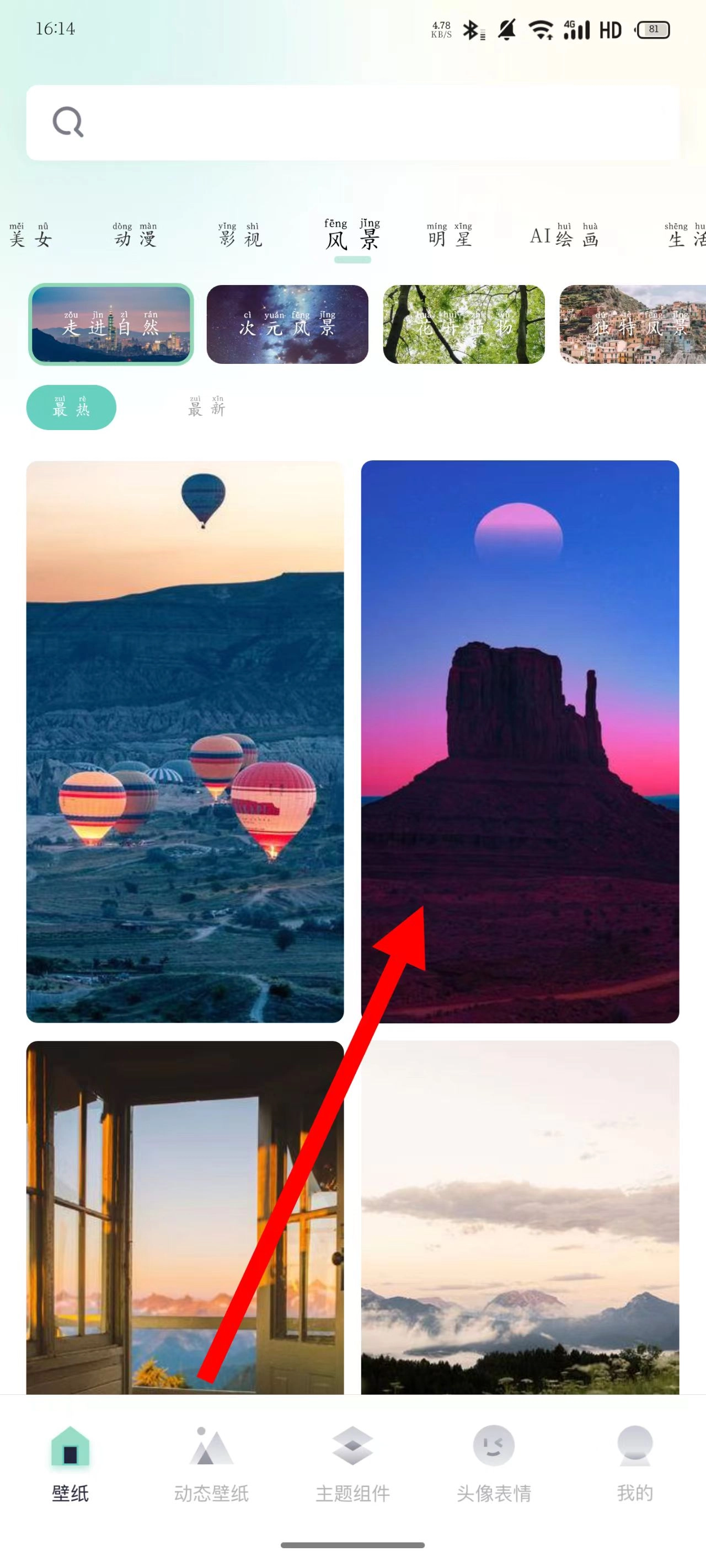
Task: Switch to the 主题组件 tab
Action: 352,1463
